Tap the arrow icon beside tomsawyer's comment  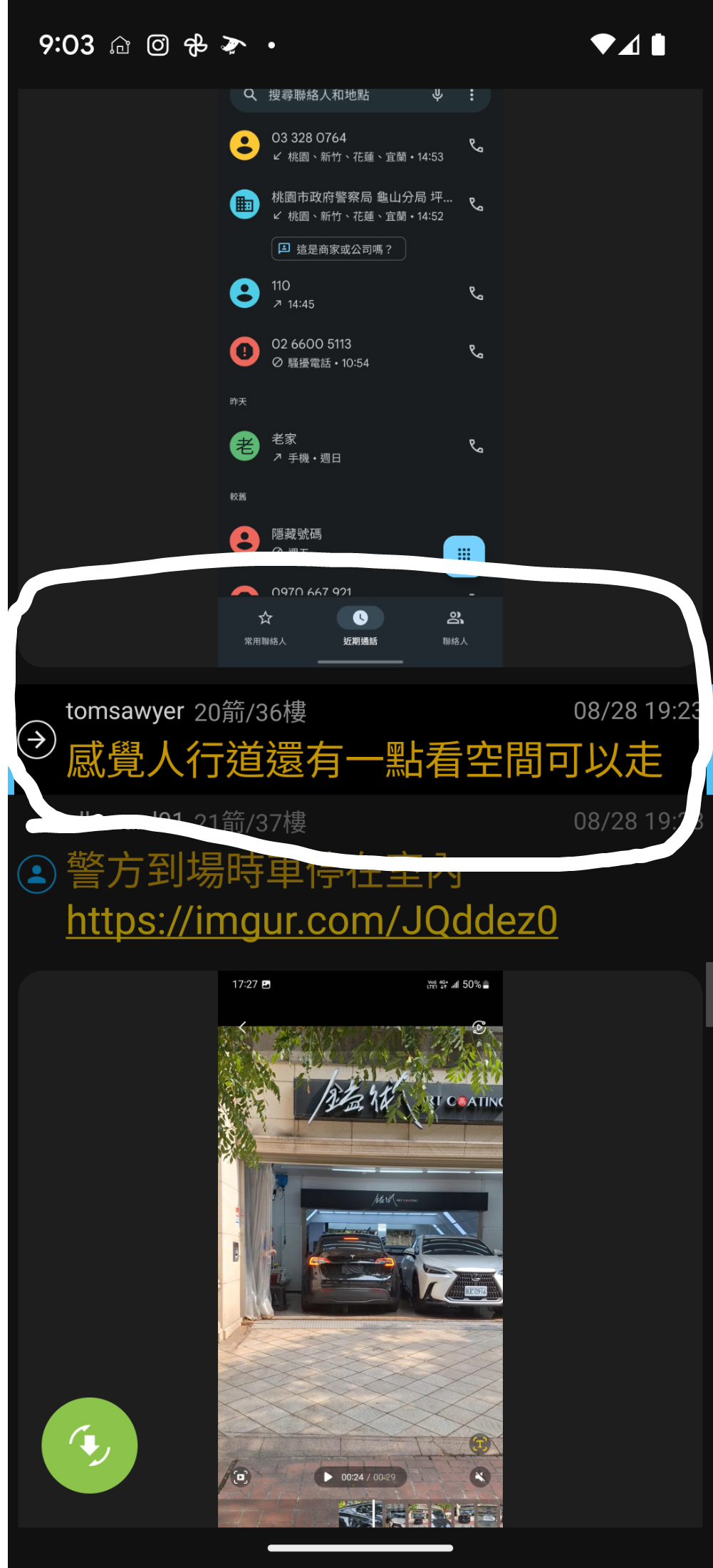point(37,740)
